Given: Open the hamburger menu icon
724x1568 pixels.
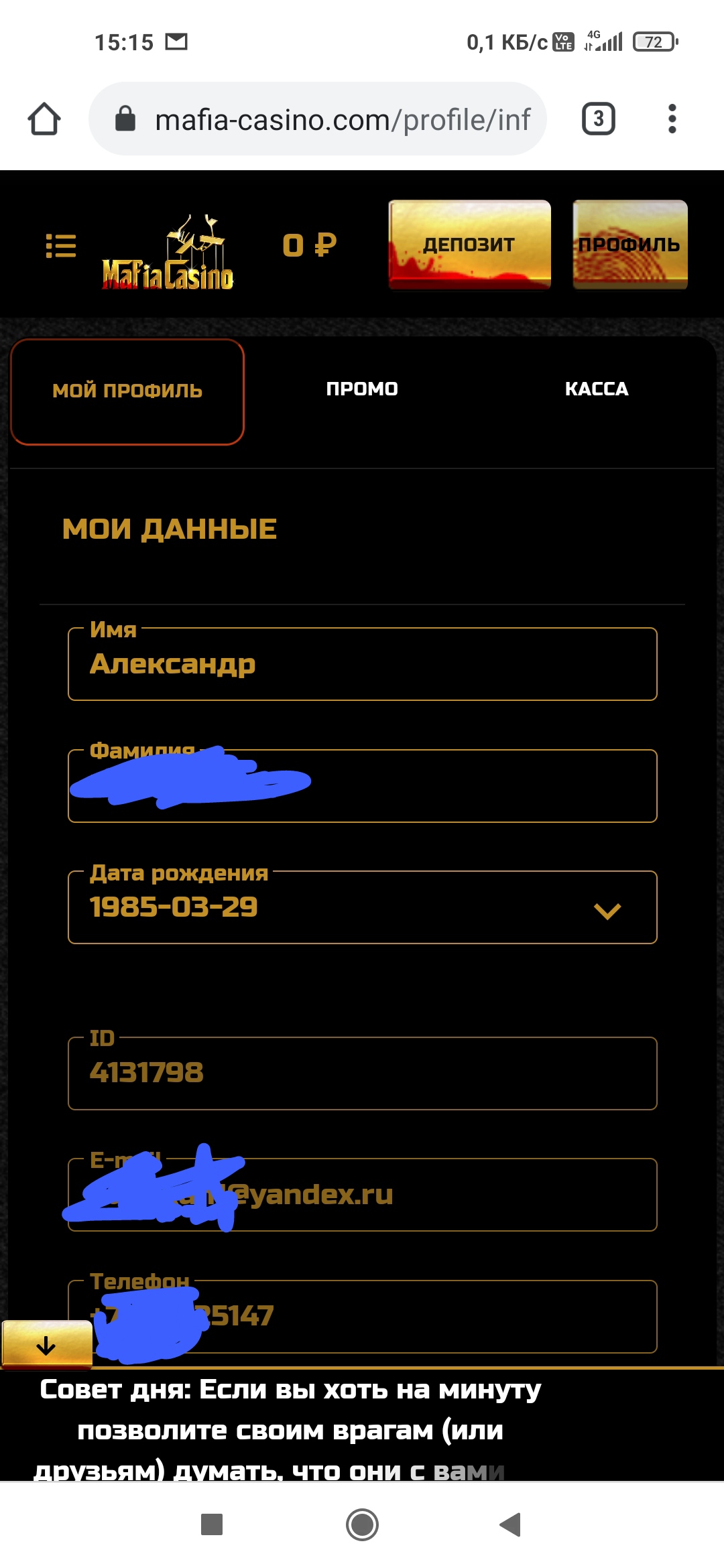Looking at the screenshot, I should tap(61, 246).
